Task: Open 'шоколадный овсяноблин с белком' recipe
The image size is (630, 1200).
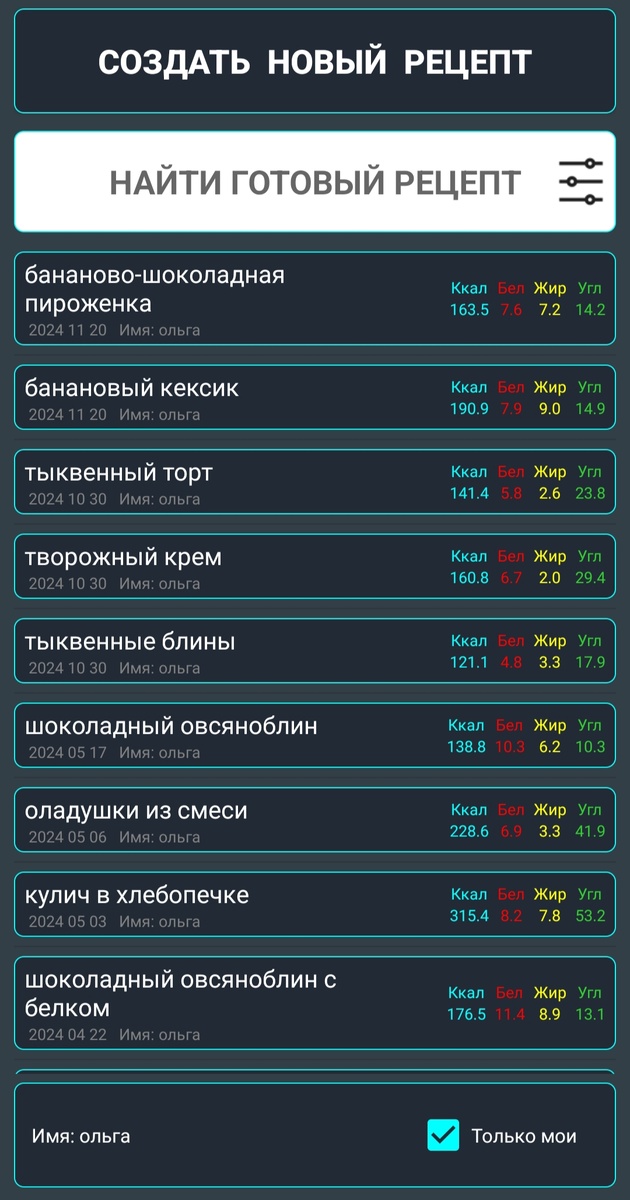Action: pos(315,1003)
